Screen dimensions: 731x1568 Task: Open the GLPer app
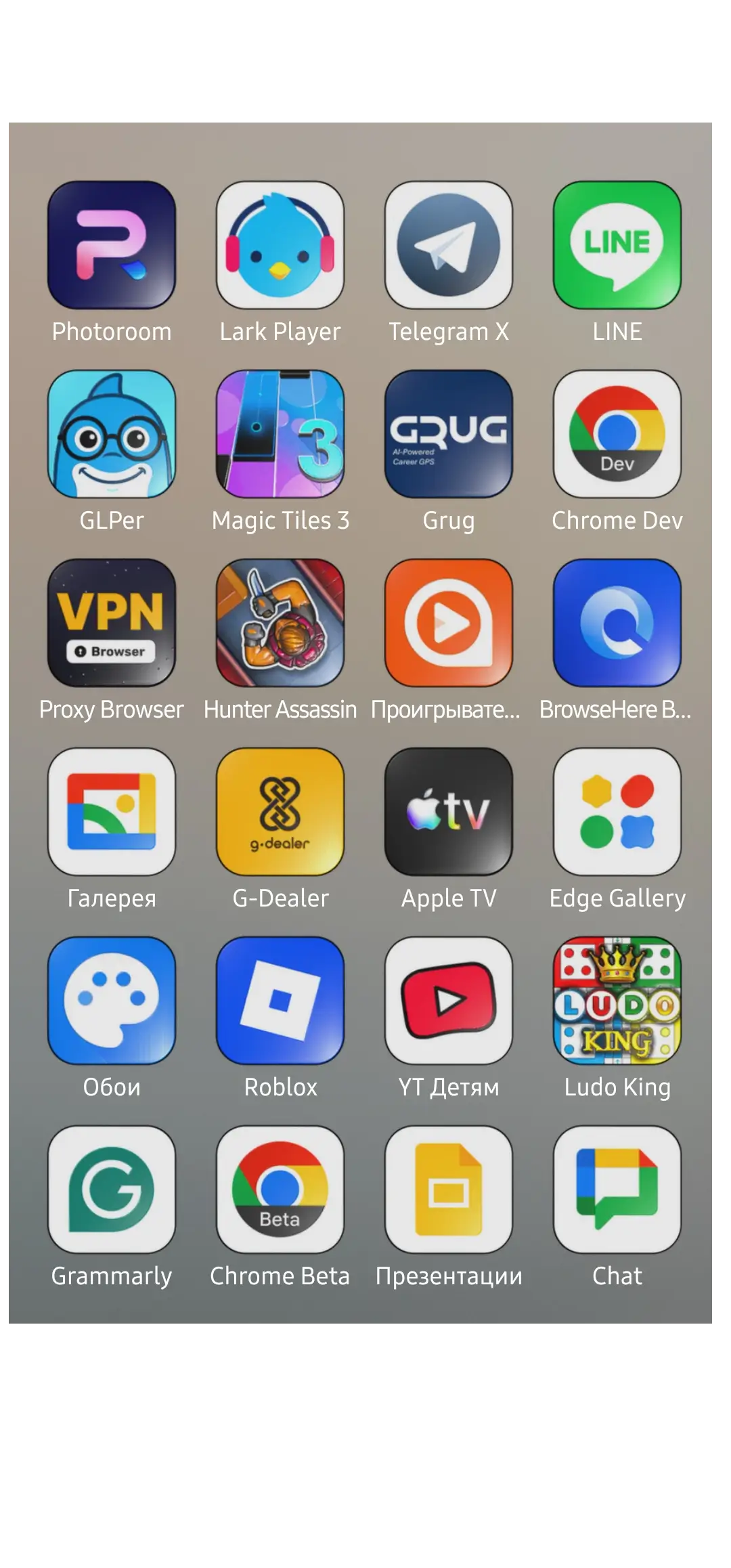[112, 434]
